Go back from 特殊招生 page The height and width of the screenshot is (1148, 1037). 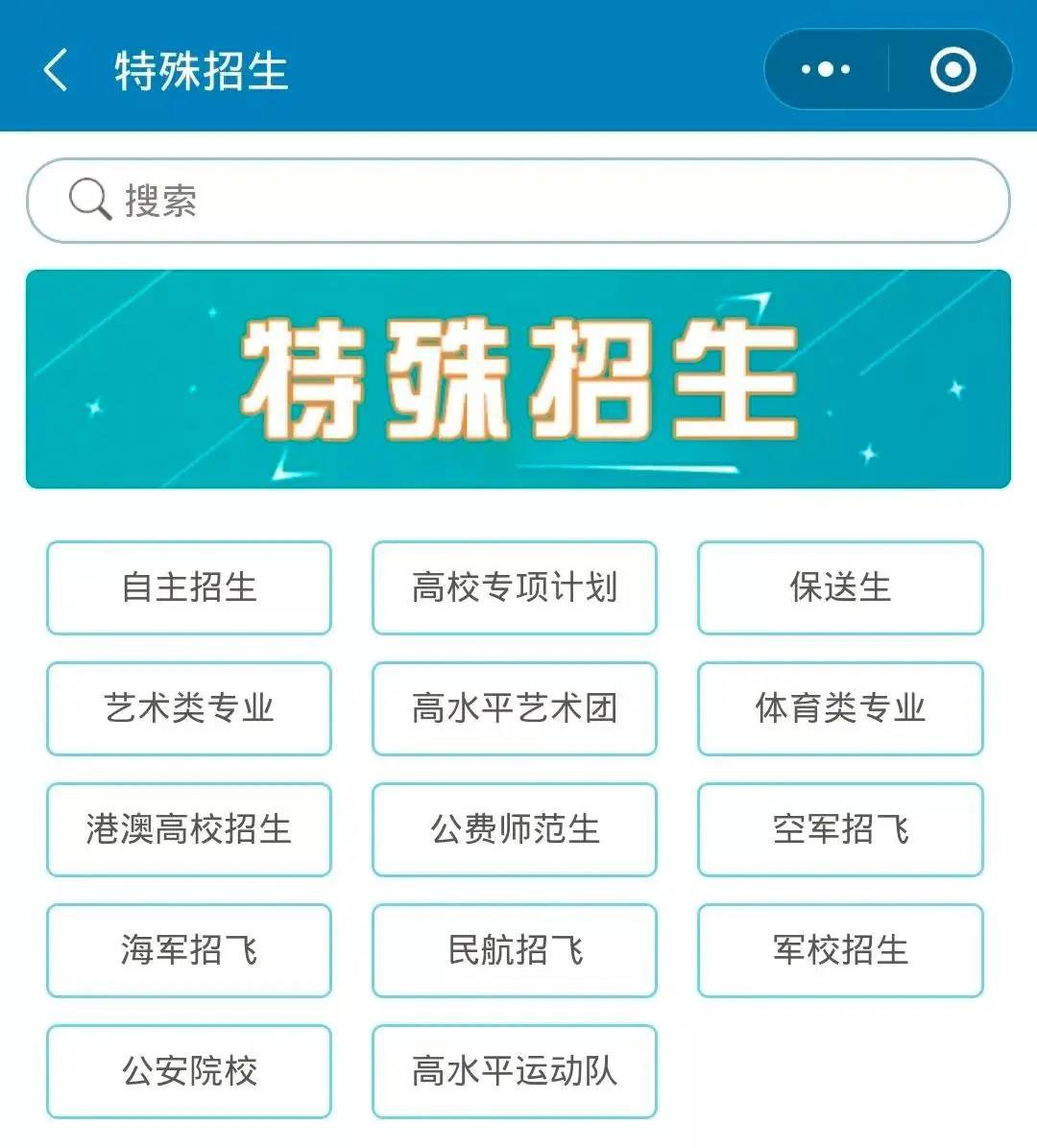pyautogui.click(x=57, y=70)
